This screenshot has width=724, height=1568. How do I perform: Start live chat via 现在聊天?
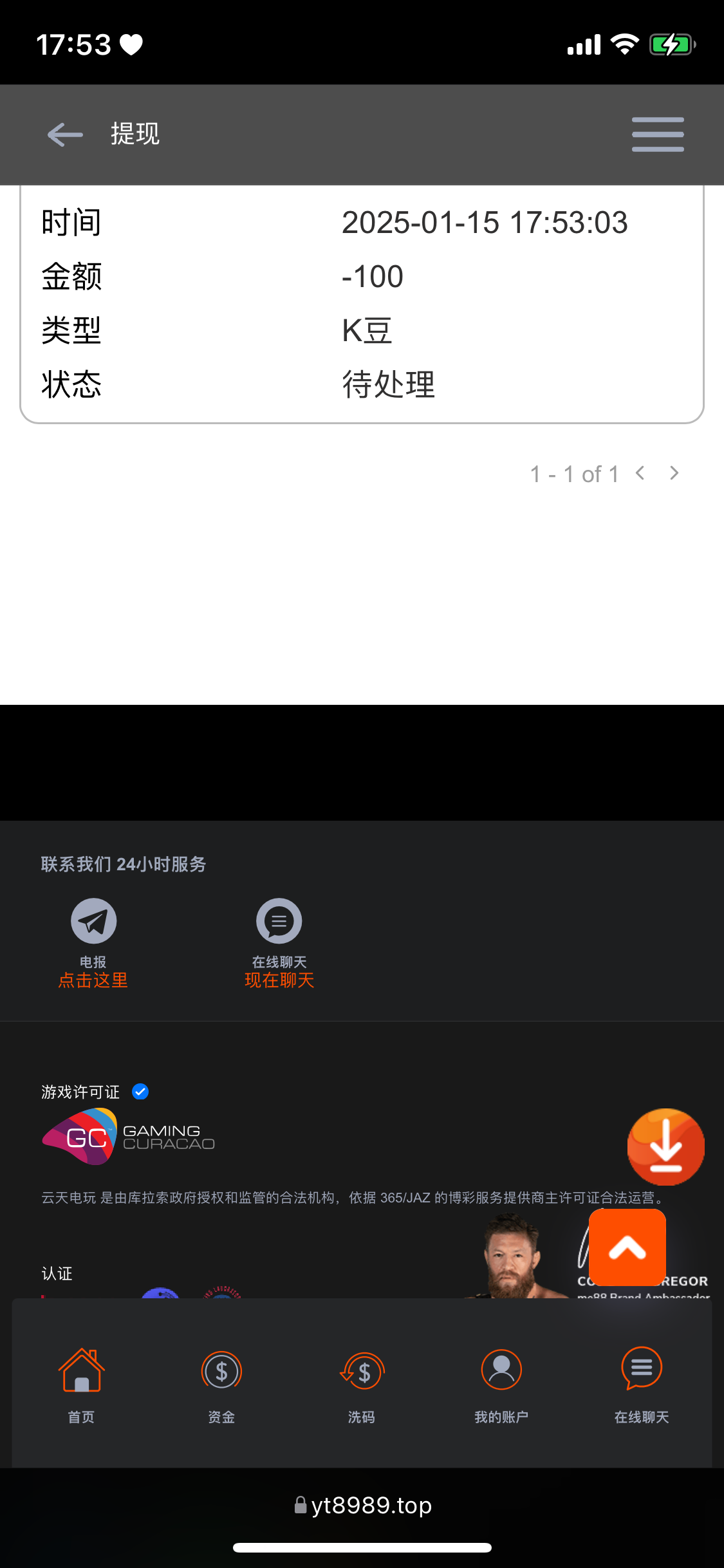tap(279, 980)
